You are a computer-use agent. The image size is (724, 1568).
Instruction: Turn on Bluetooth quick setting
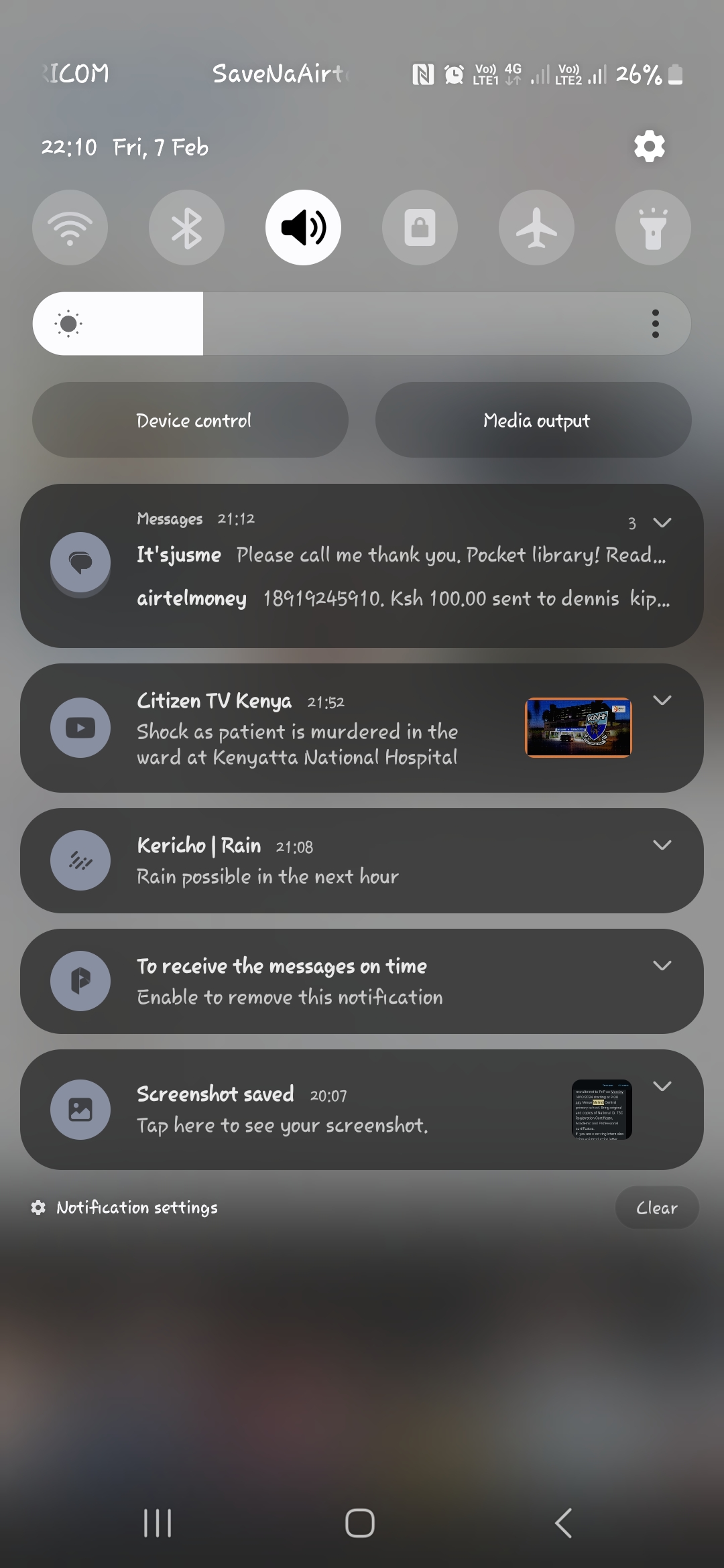186,228
